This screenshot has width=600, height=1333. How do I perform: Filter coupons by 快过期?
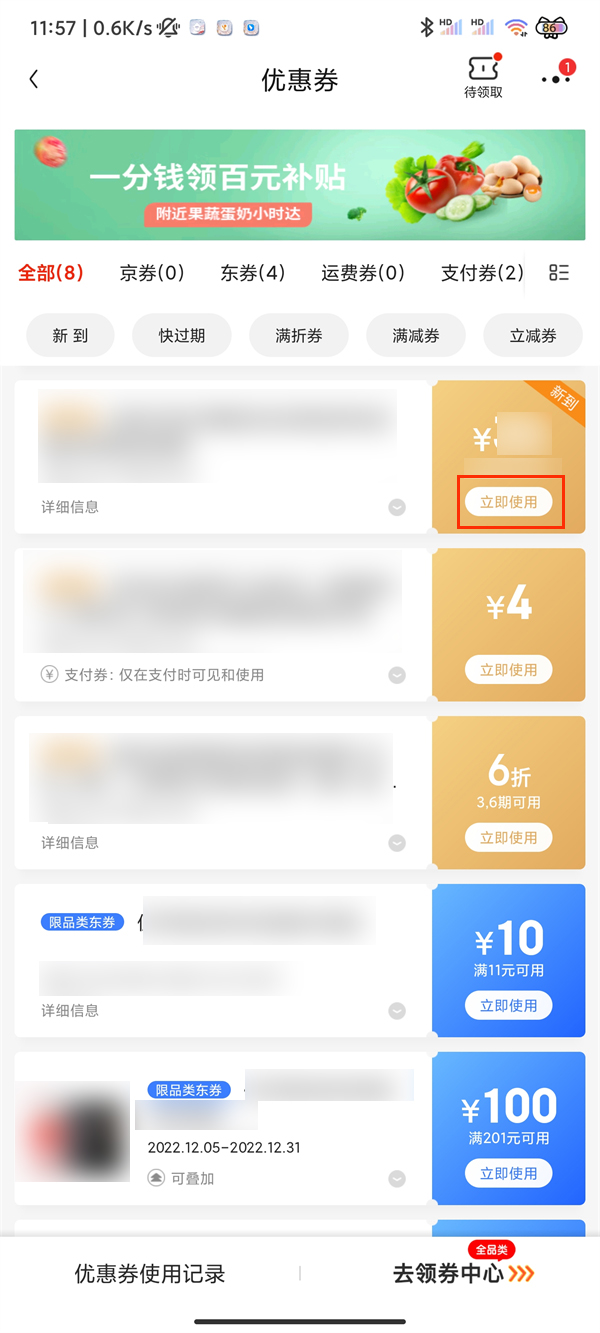(182, 336)
